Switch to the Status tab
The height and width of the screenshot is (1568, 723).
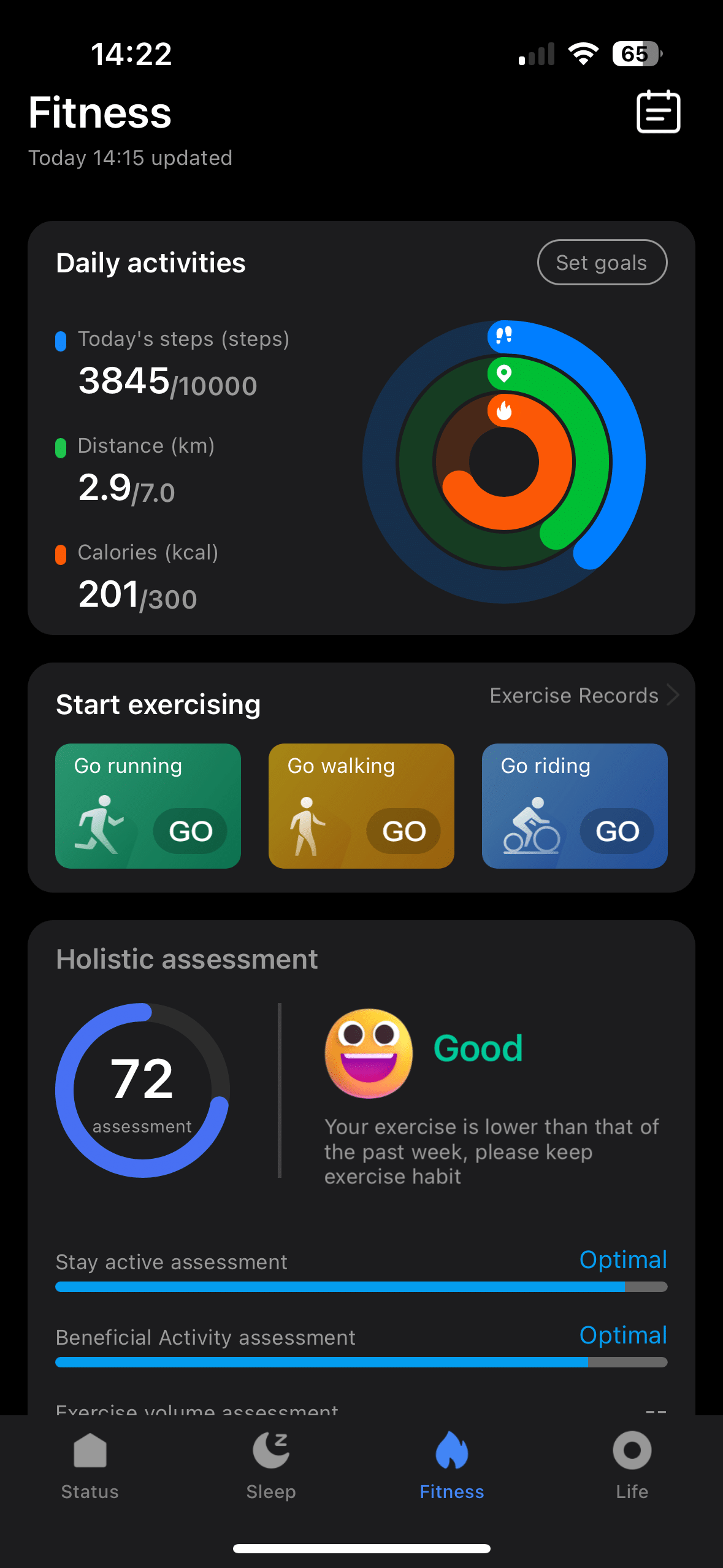pyautogui.click(x=90, y=1466)
